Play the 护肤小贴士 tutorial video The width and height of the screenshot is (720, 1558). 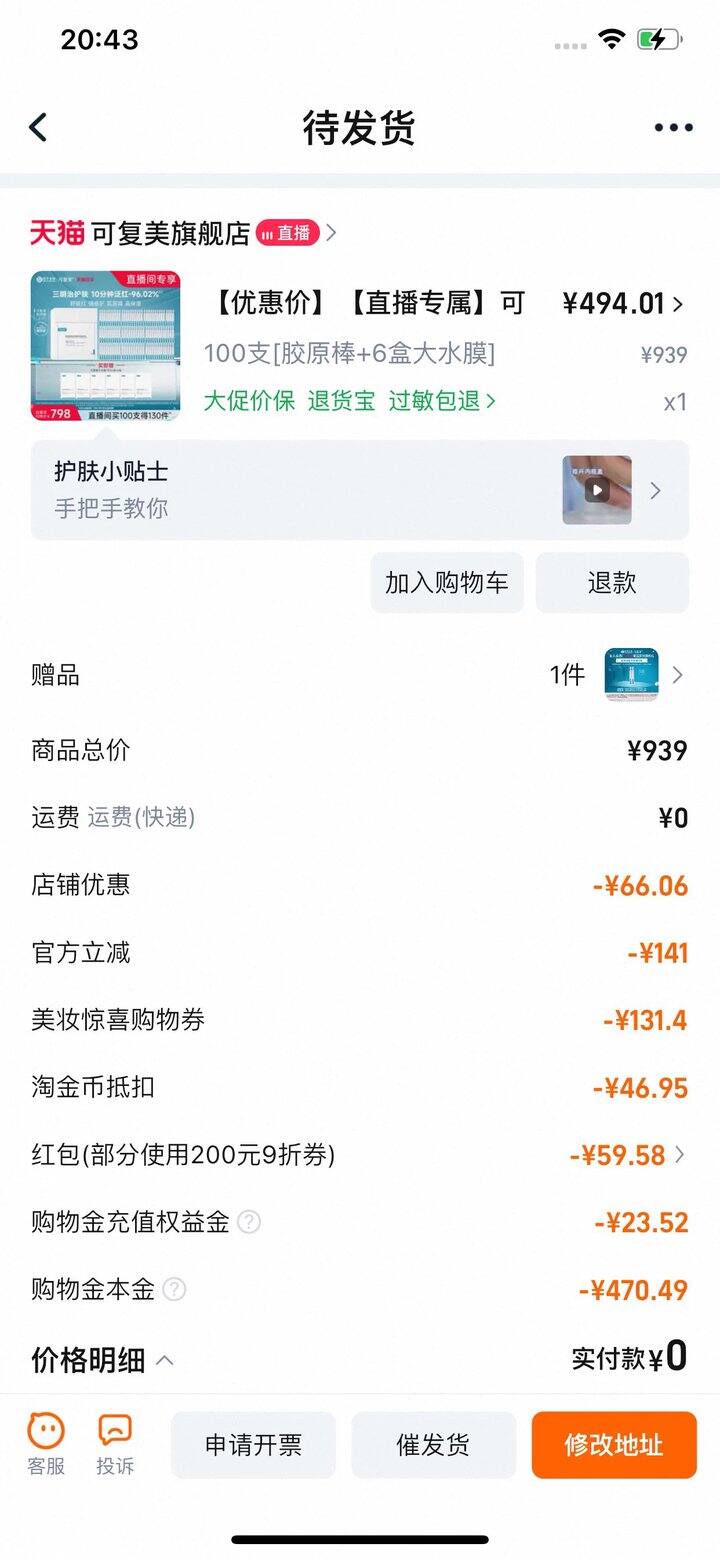click(598, 490)
